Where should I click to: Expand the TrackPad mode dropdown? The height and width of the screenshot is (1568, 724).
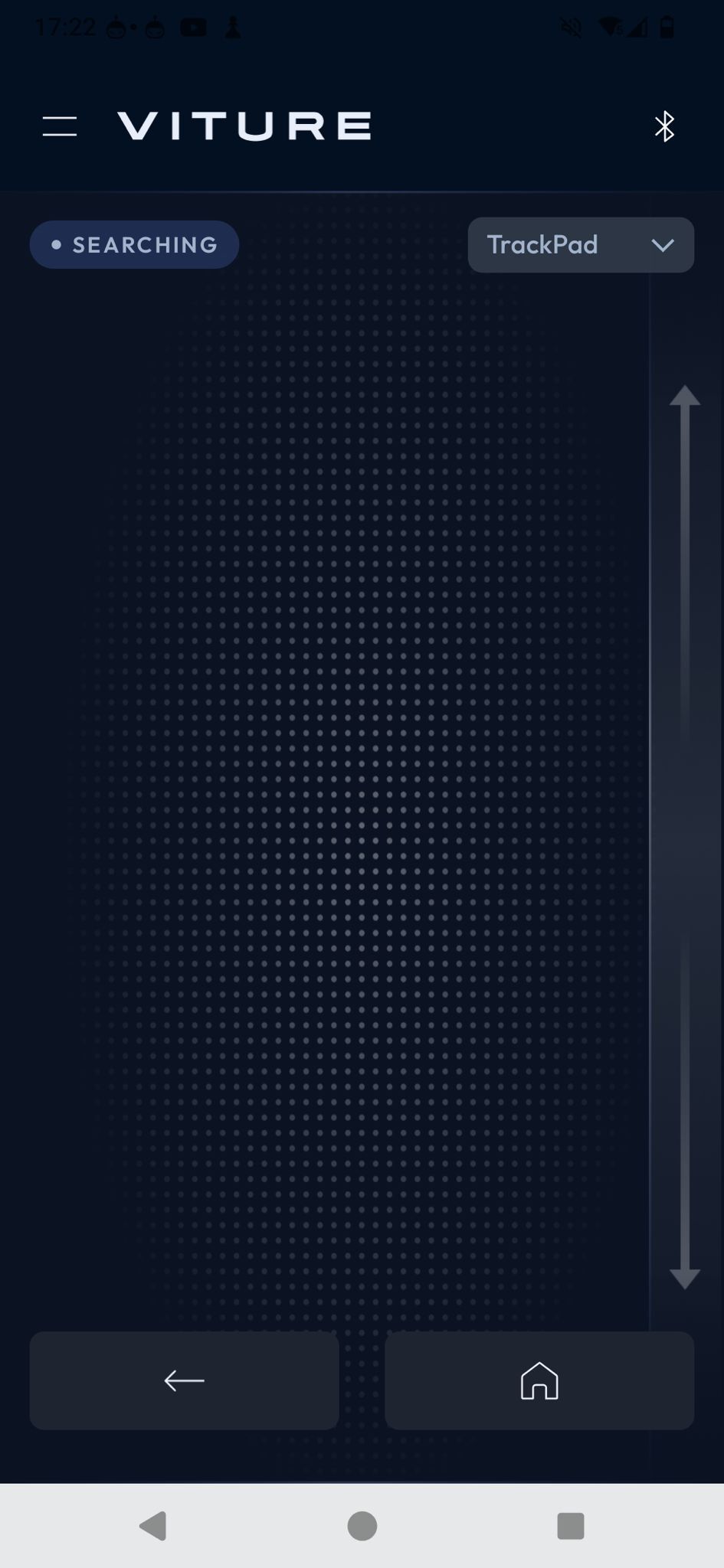(x=581, y=245)
